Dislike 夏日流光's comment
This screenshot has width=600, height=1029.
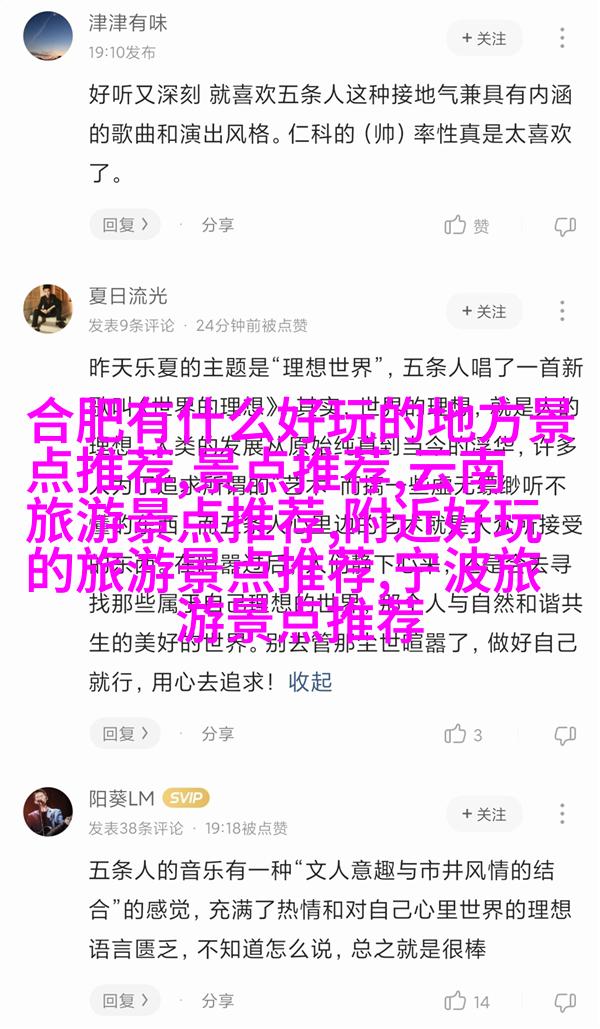(565, 734)
